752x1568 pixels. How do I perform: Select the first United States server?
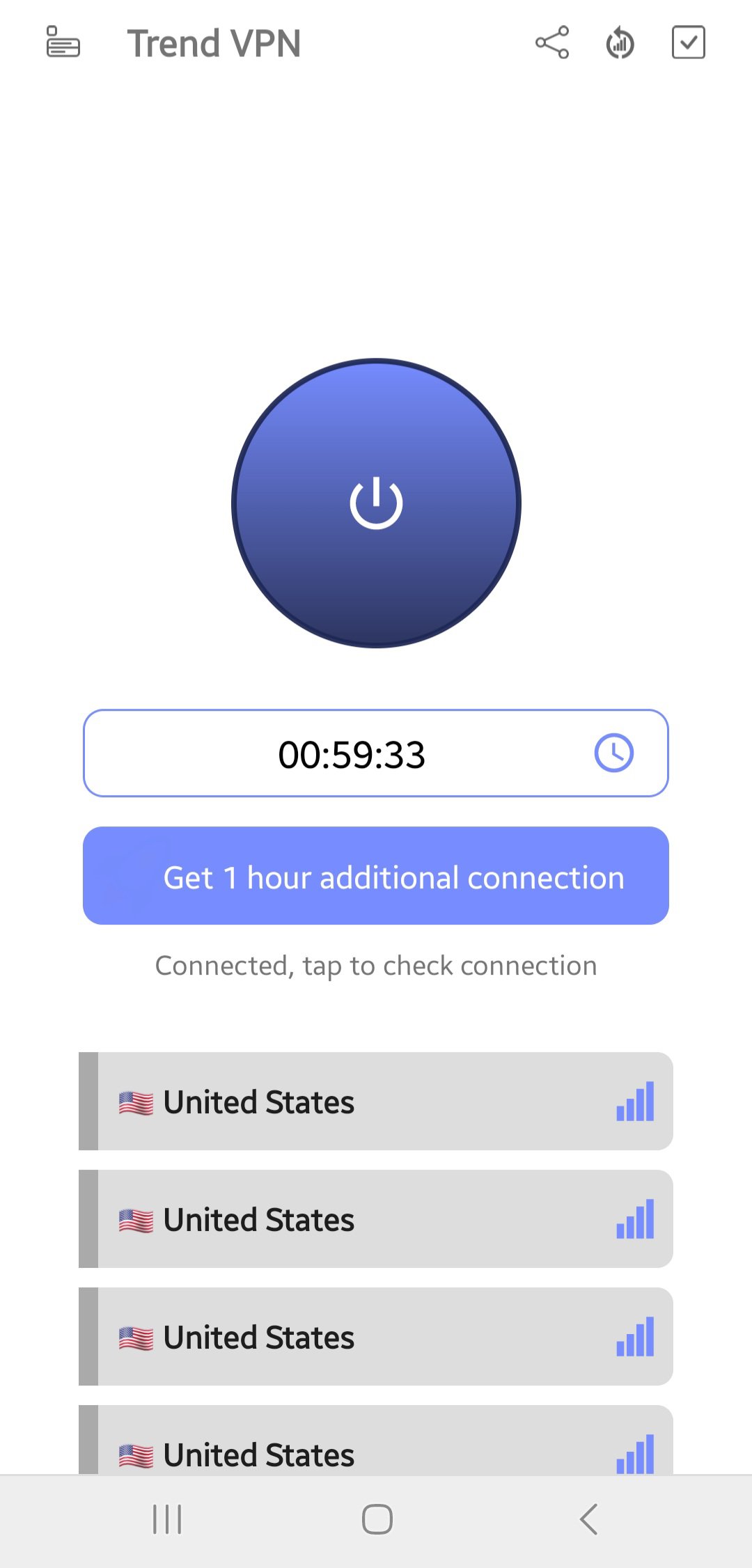[376, 1104]
